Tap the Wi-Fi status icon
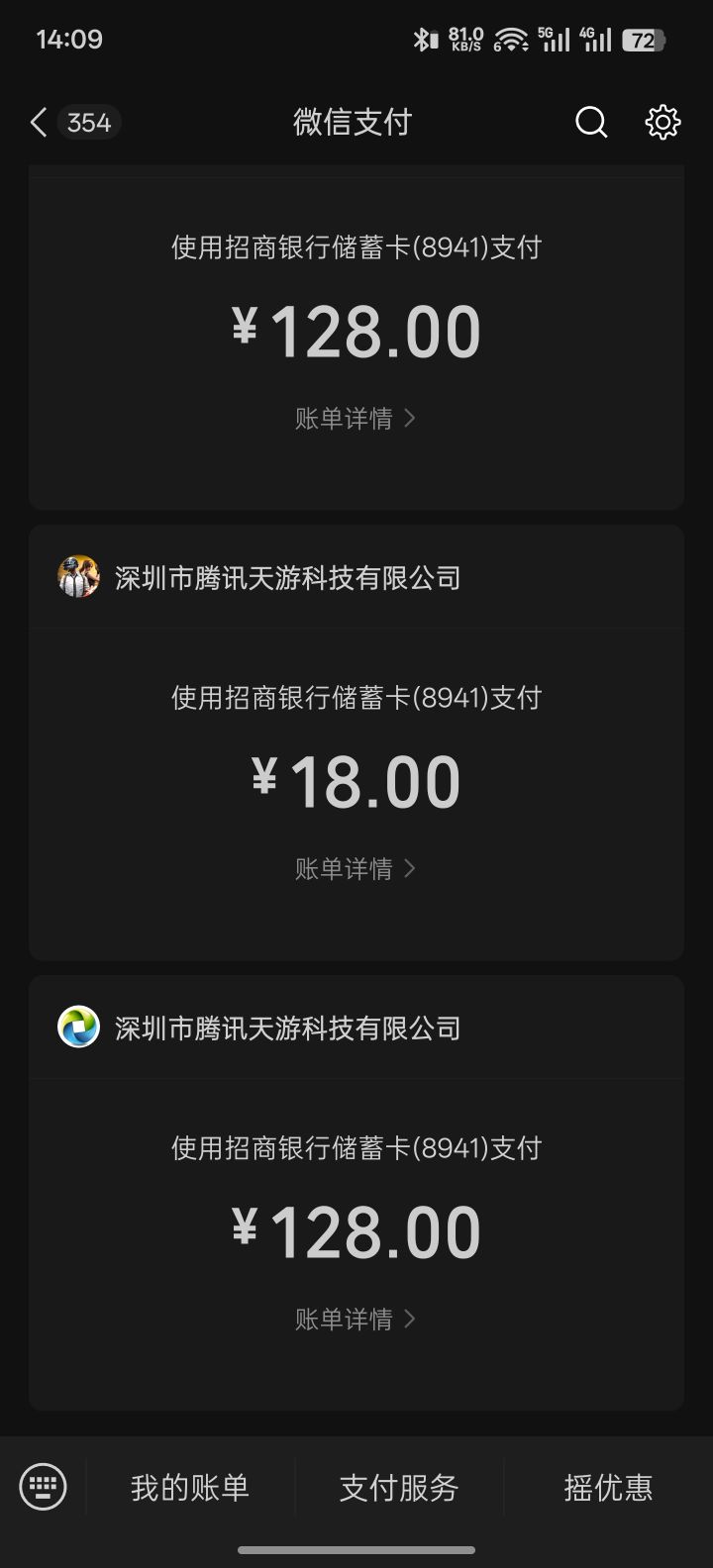Viewport: 713px width, 1568px height. pos(510,40)
